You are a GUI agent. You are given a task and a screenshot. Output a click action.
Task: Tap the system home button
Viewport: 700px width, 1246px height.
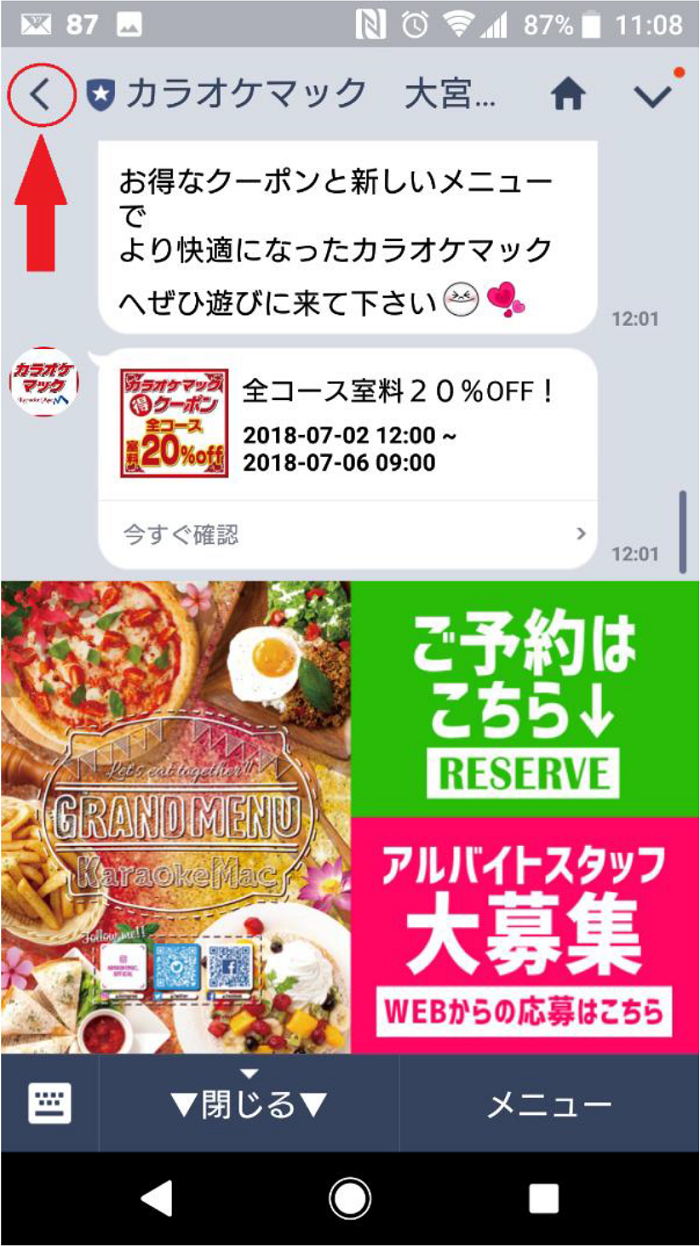[350, 1198]
